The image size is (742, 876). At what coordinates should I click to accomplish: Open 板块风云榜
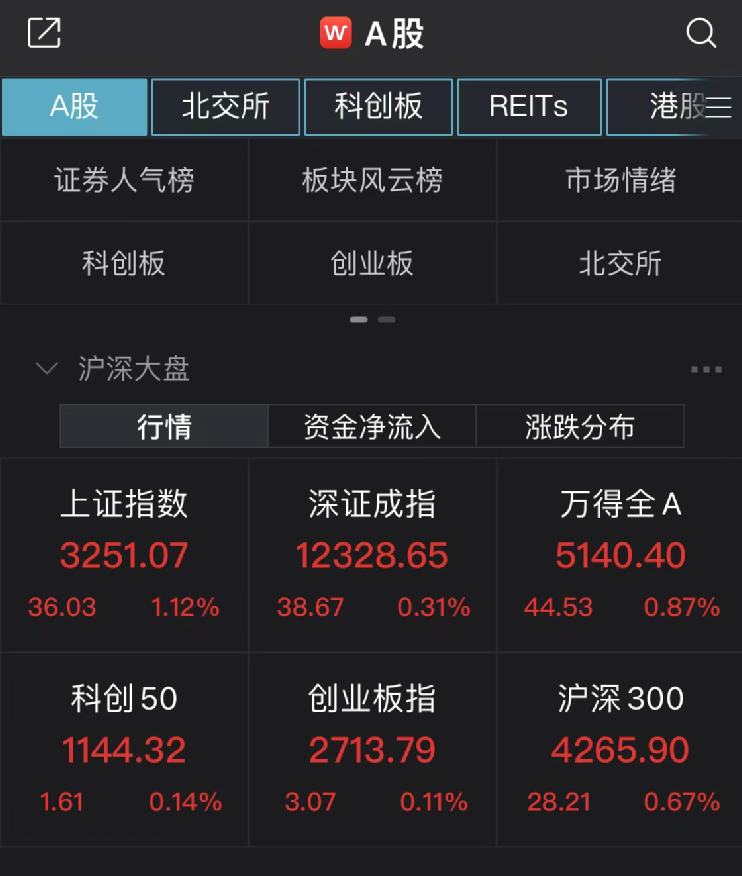(372, 180)
